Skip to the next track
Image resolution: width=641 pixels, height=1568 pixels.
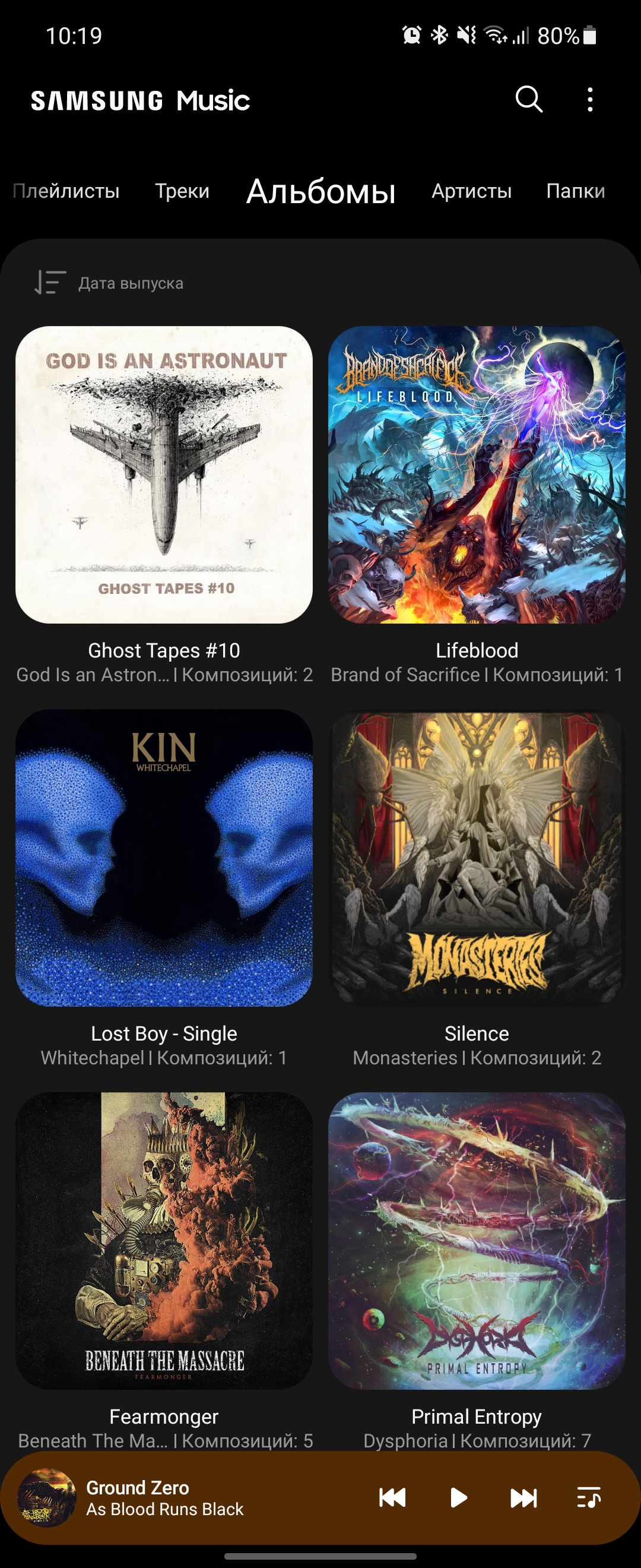(523, 1497)
